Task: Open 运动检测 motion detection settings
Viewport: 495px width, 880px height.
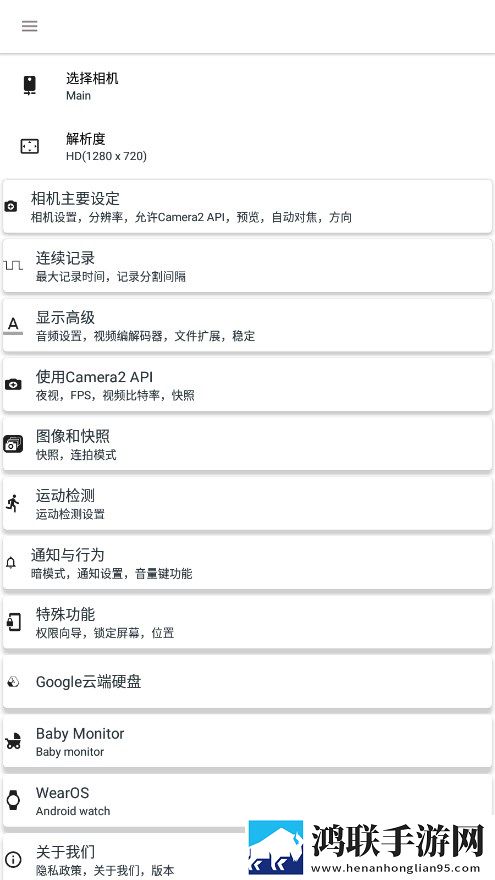Action: (248, 504)
